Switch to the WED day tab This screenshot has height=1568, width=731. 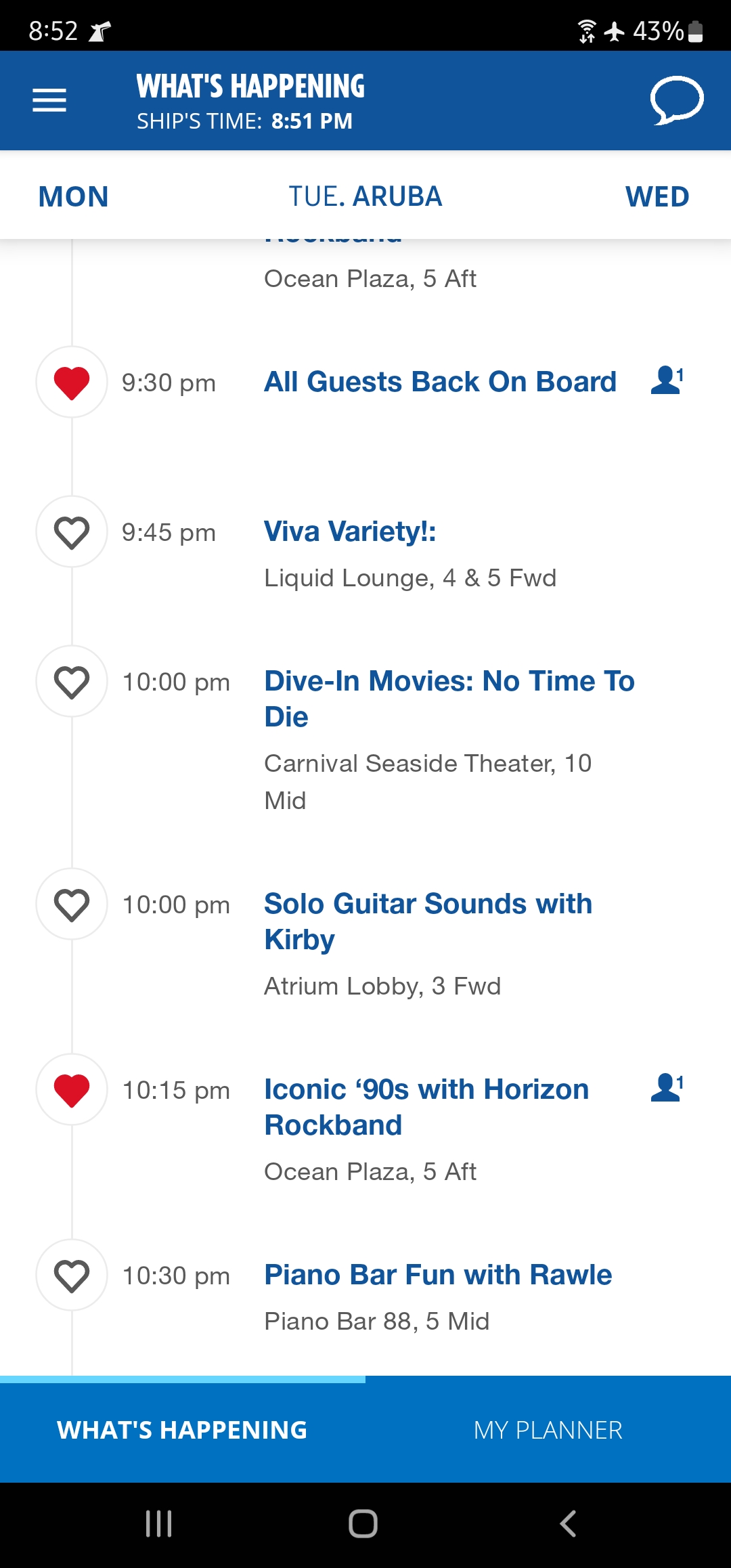(x=657, y=197)
